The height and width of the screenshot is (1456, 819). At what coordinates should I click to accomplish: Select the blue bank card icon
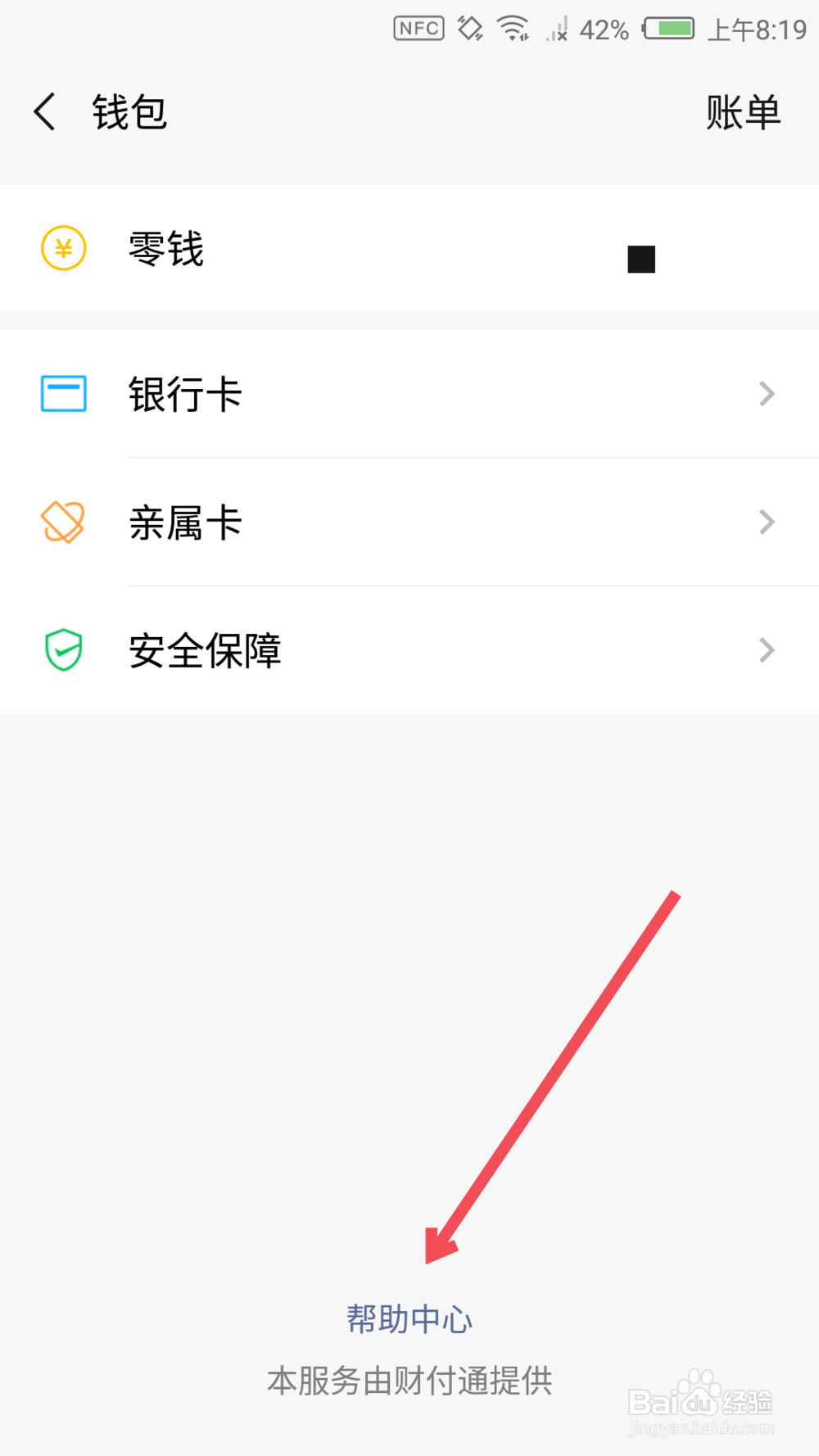coord(63,394)
